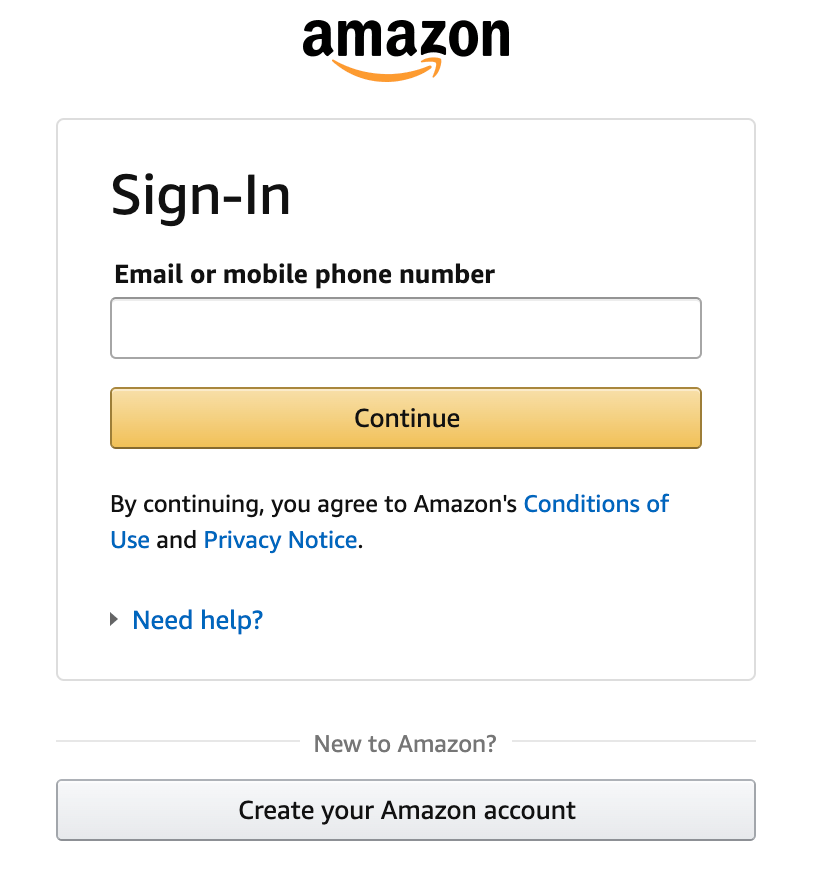
Task: Open the Conditions of Use link
Action: [x=595, y=503]
